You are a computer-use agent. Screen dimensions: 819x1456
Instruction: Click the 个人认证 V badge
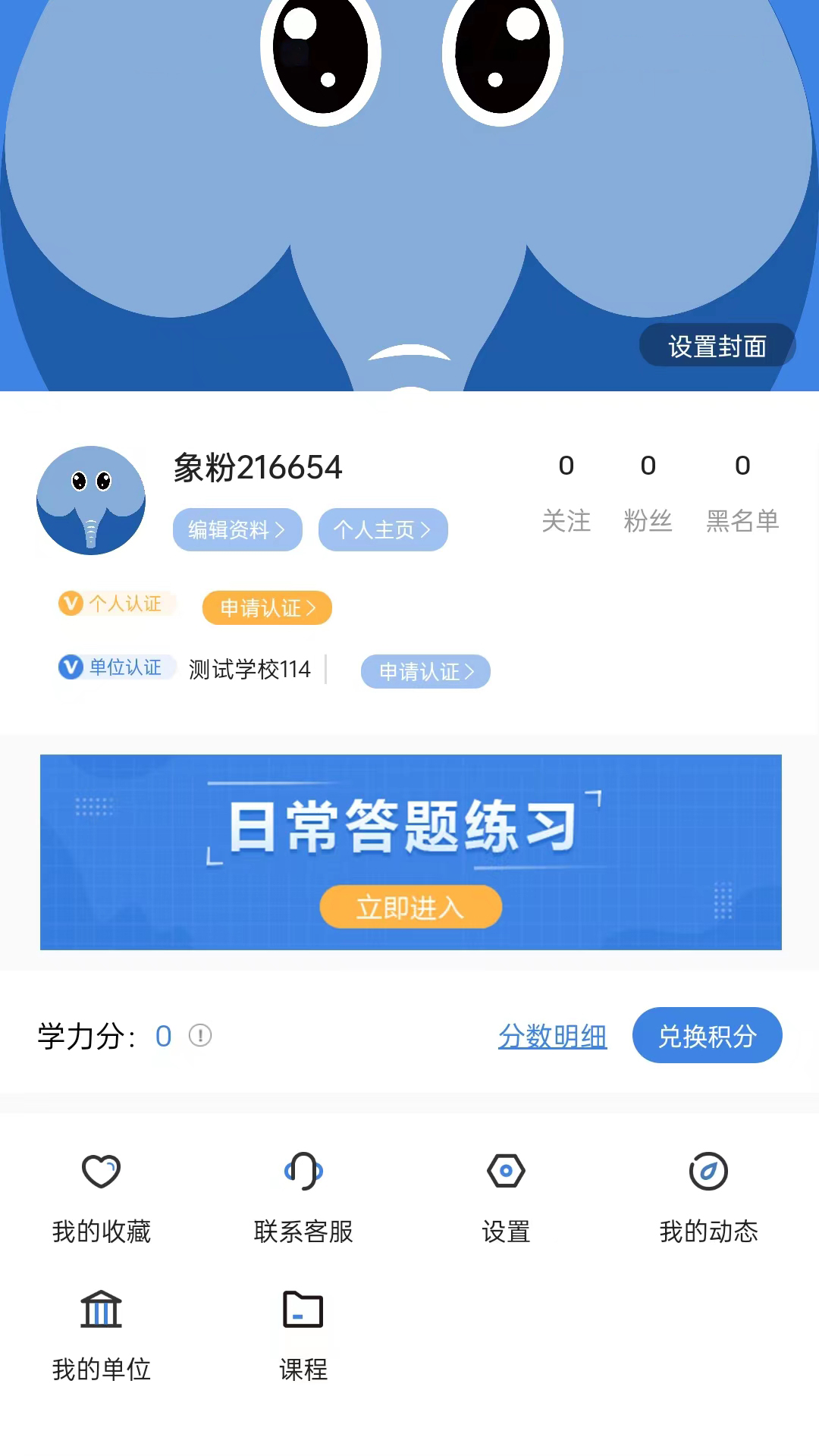(71, 604)
